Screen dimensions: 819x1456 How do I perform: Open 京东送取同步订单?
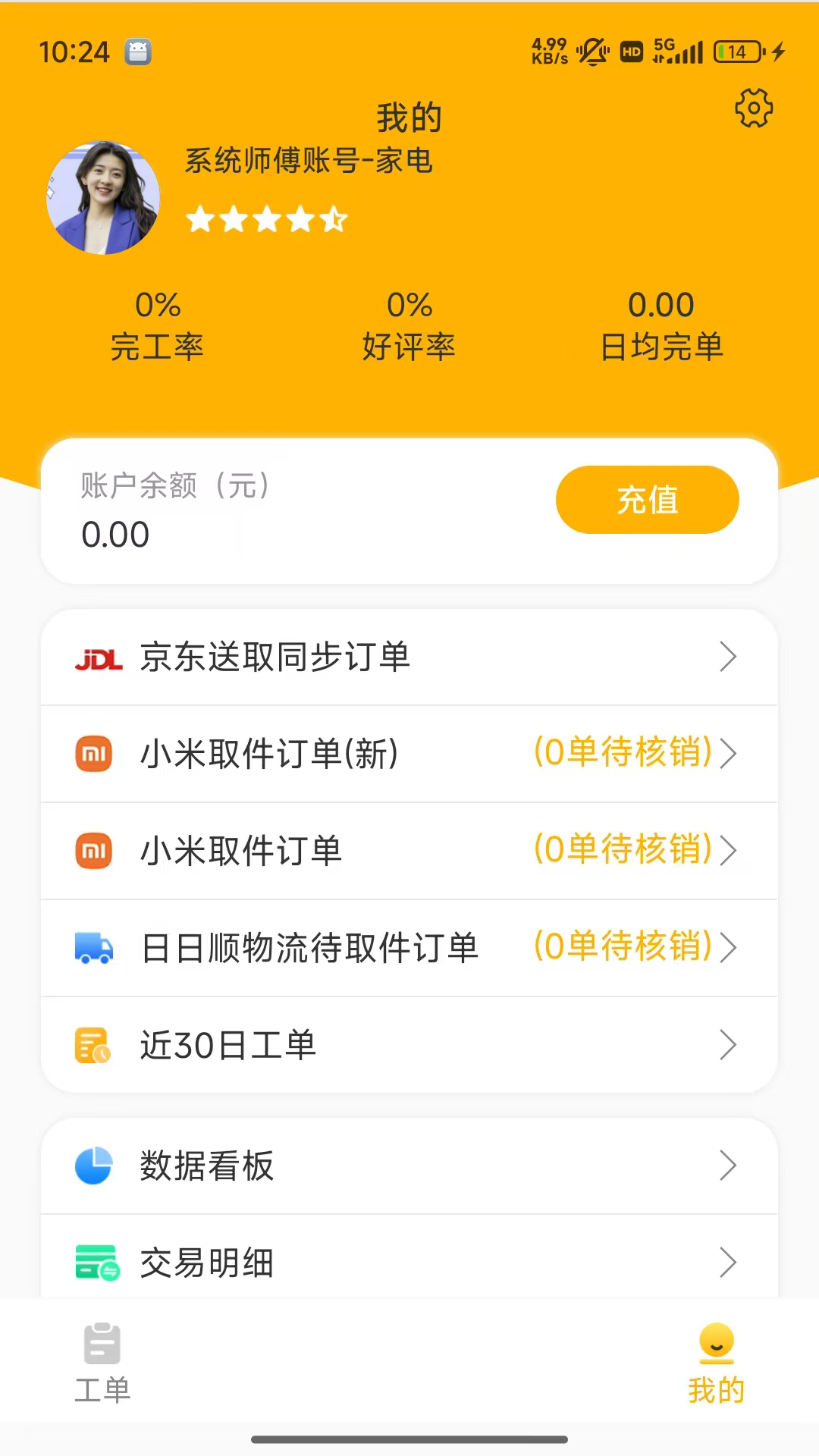(x=409, y=657)
